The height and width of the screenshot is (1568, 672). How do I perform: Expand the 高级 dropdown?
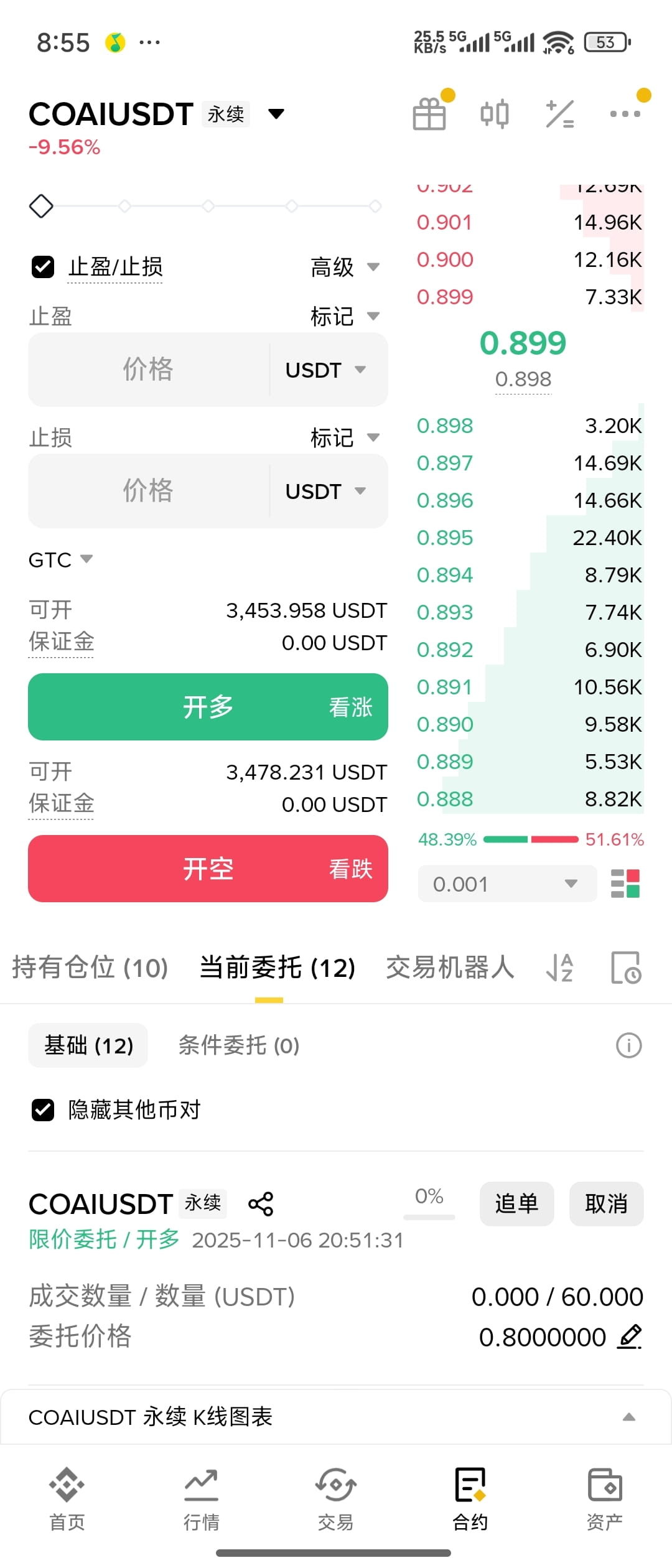click(345, 267)
